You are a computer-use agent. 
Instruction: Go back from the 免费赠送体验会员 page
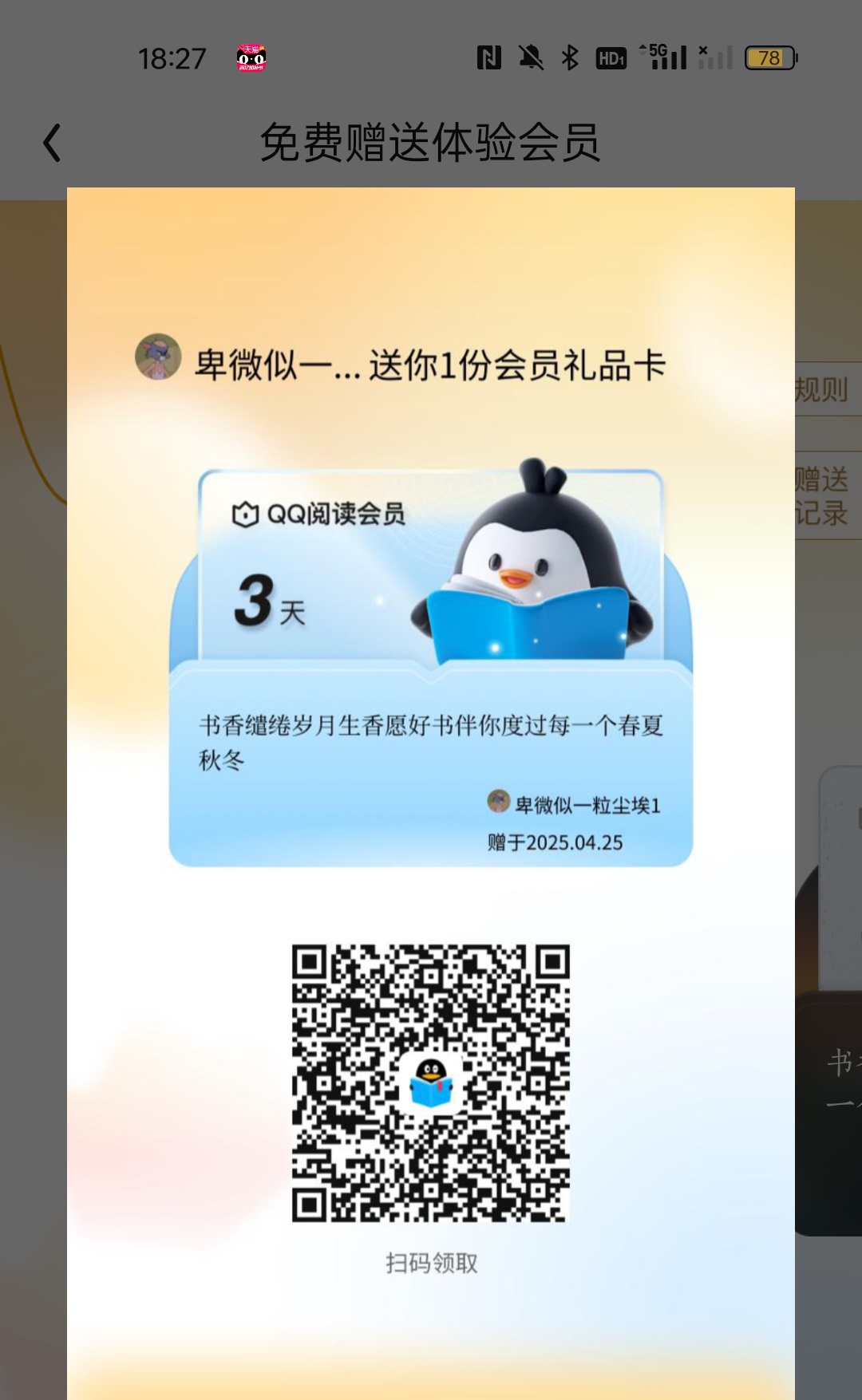(x=53, y=143)
